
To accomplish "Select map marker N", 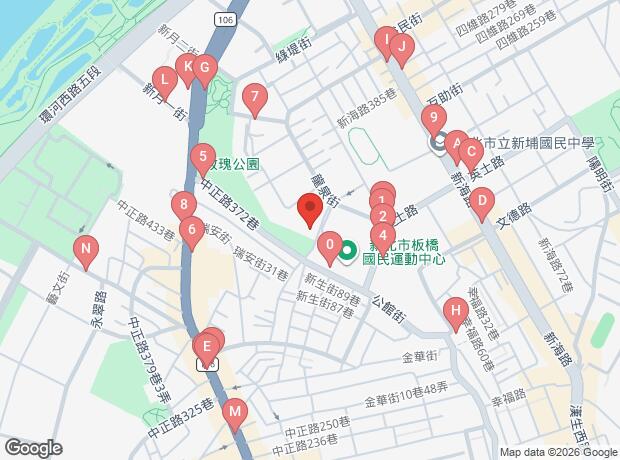I will [87, 249].
